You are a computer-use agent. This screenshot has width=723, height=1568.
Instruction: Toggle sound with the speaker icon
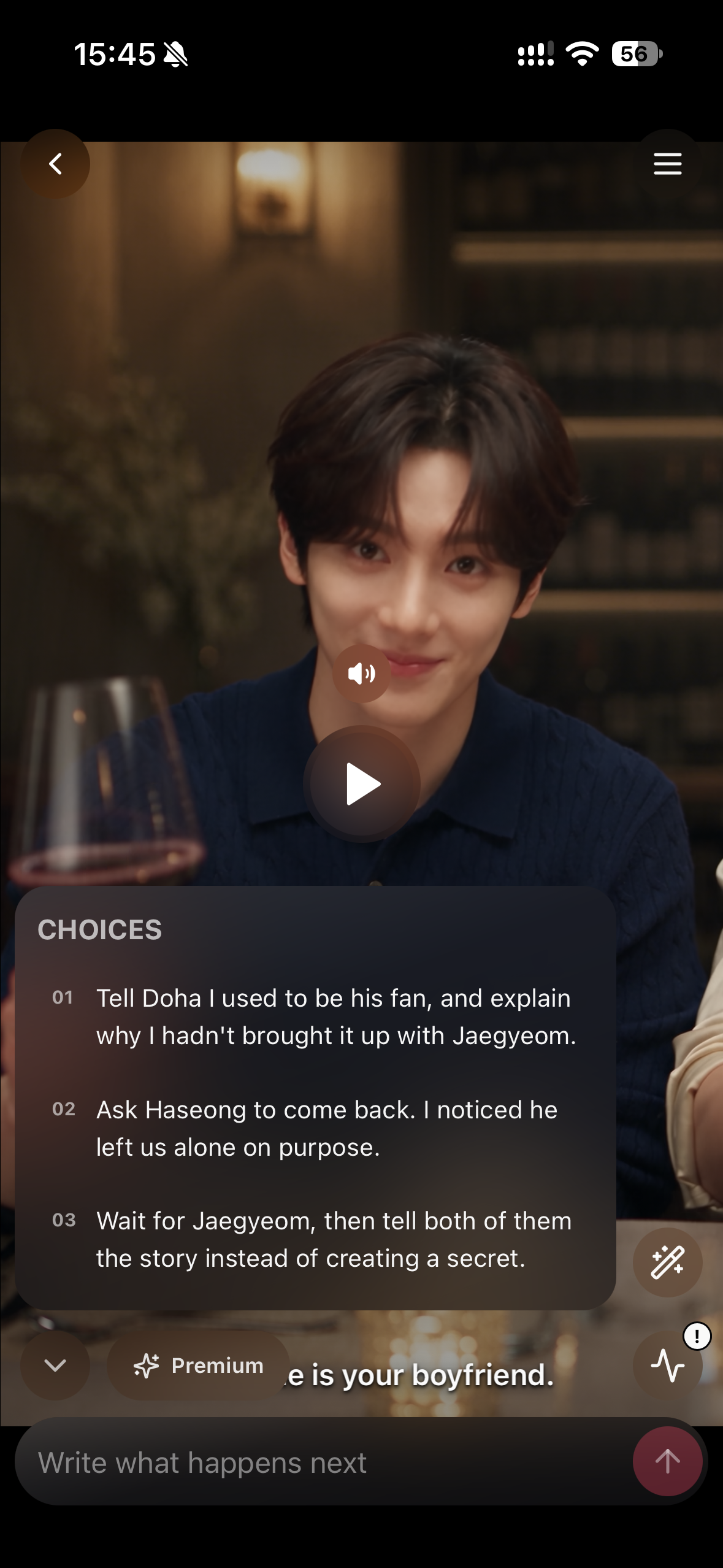[361, 674]
